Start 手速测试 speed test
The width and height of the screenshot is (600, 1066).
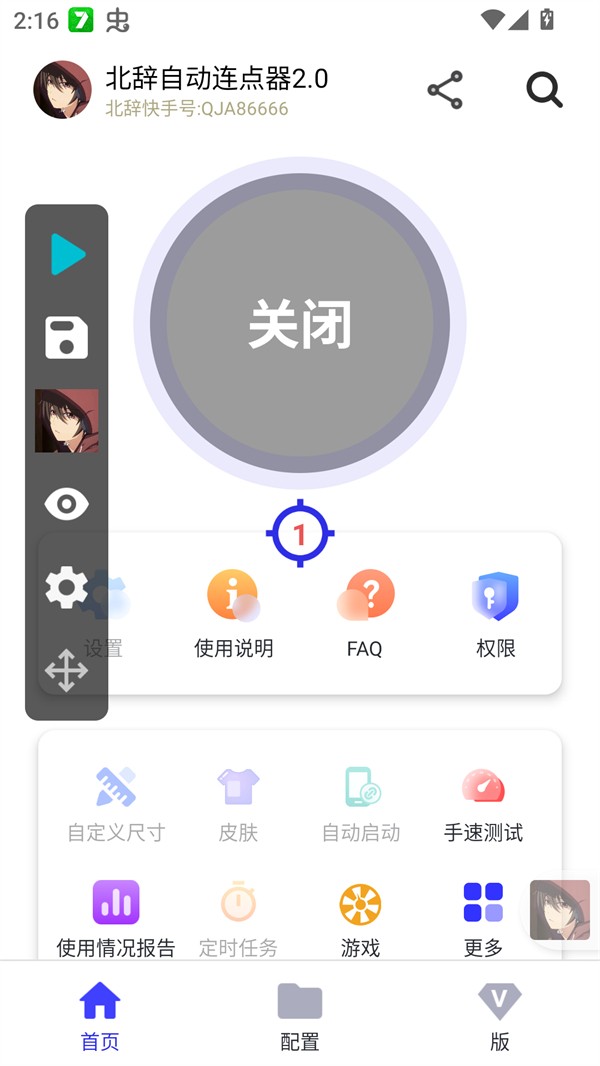coord(483,803)
